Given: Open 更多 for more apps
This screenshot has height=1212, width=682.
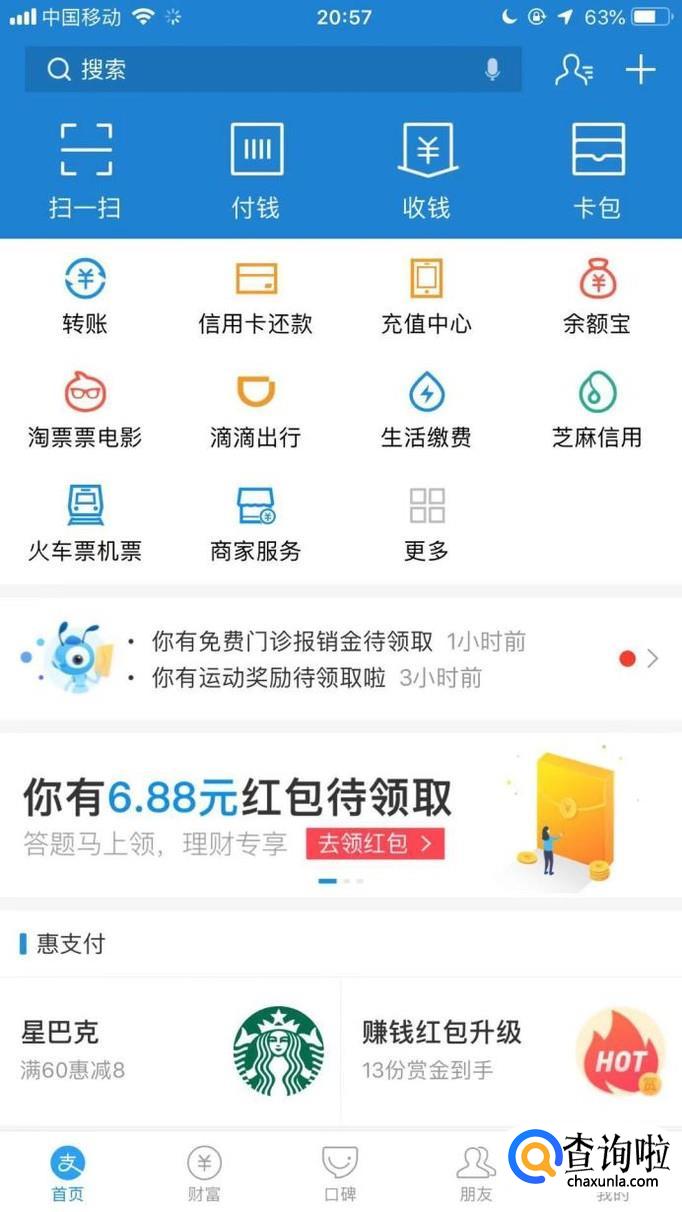Looking at the screenshot, I should (427, 522).
